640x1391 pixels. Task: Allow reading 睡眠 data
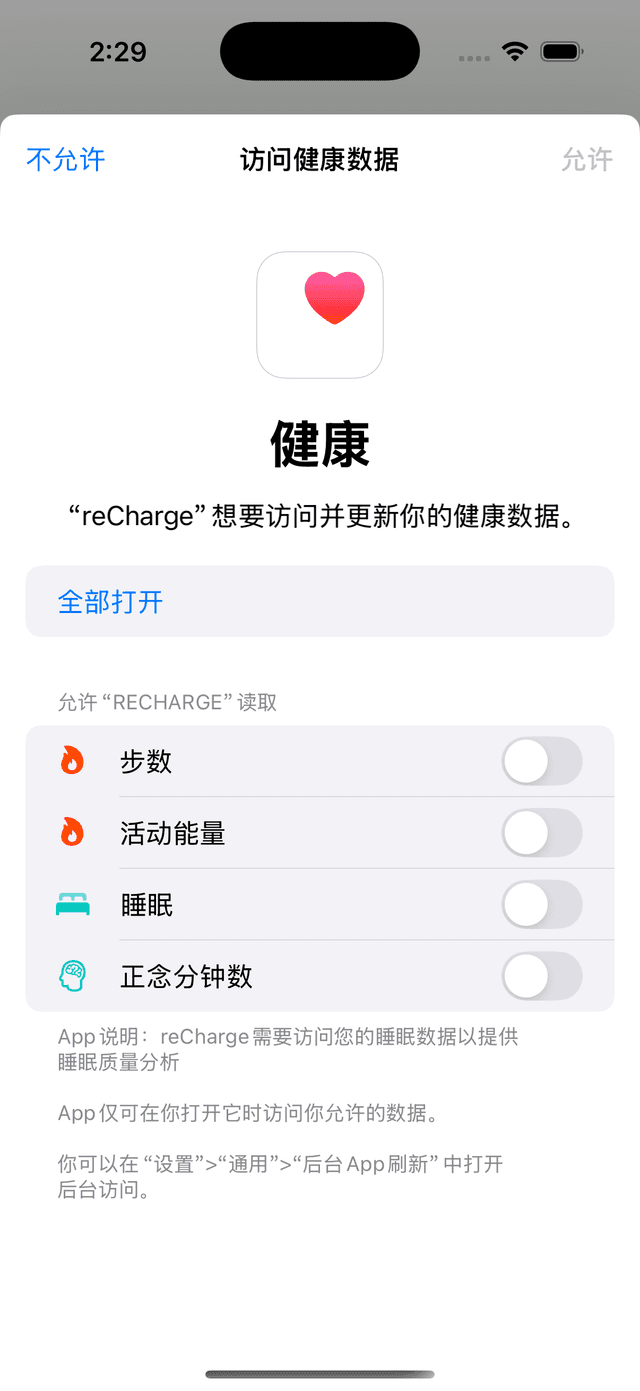click(x=541, y=905)
